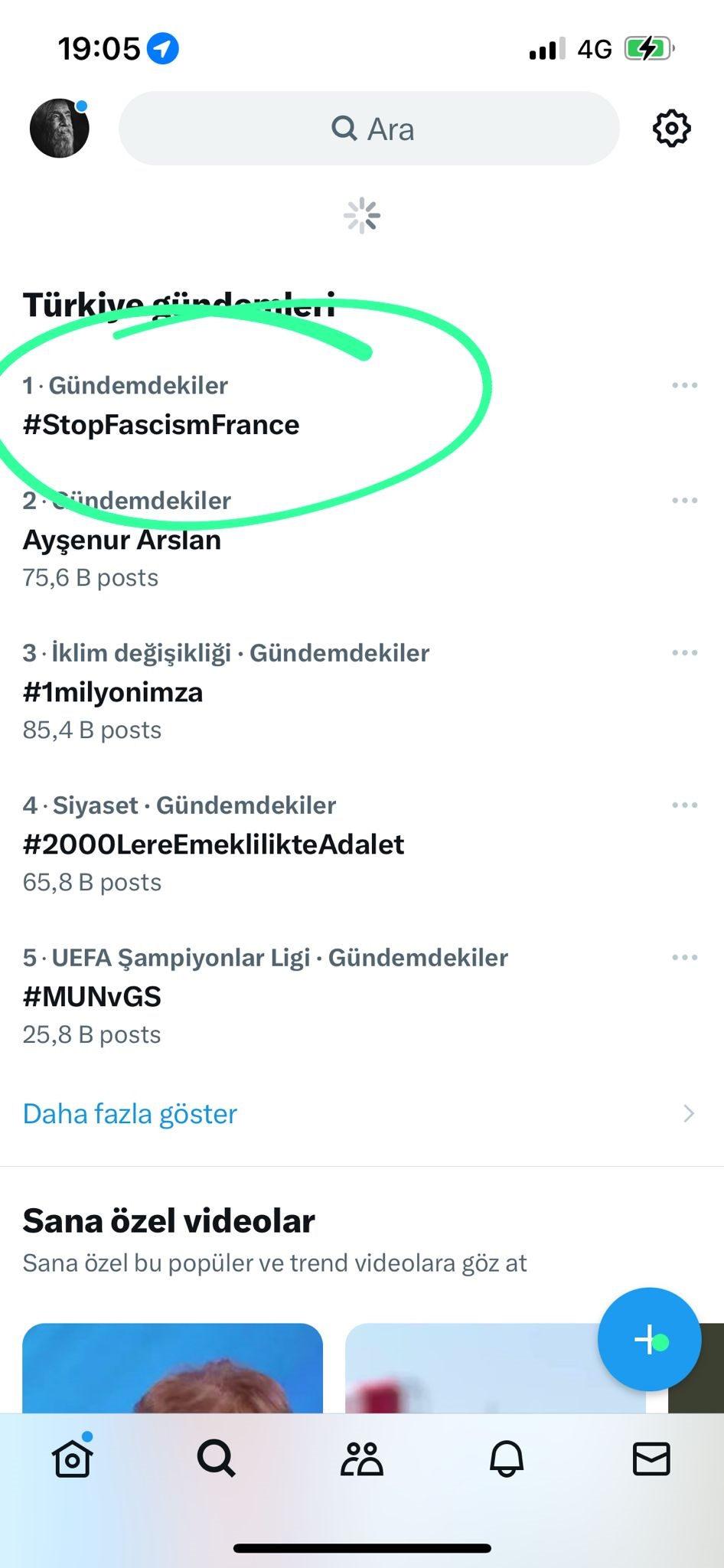Screen dimensions: 724x1568
Task: Open the profile avatar menu
Action: (60, 129)
